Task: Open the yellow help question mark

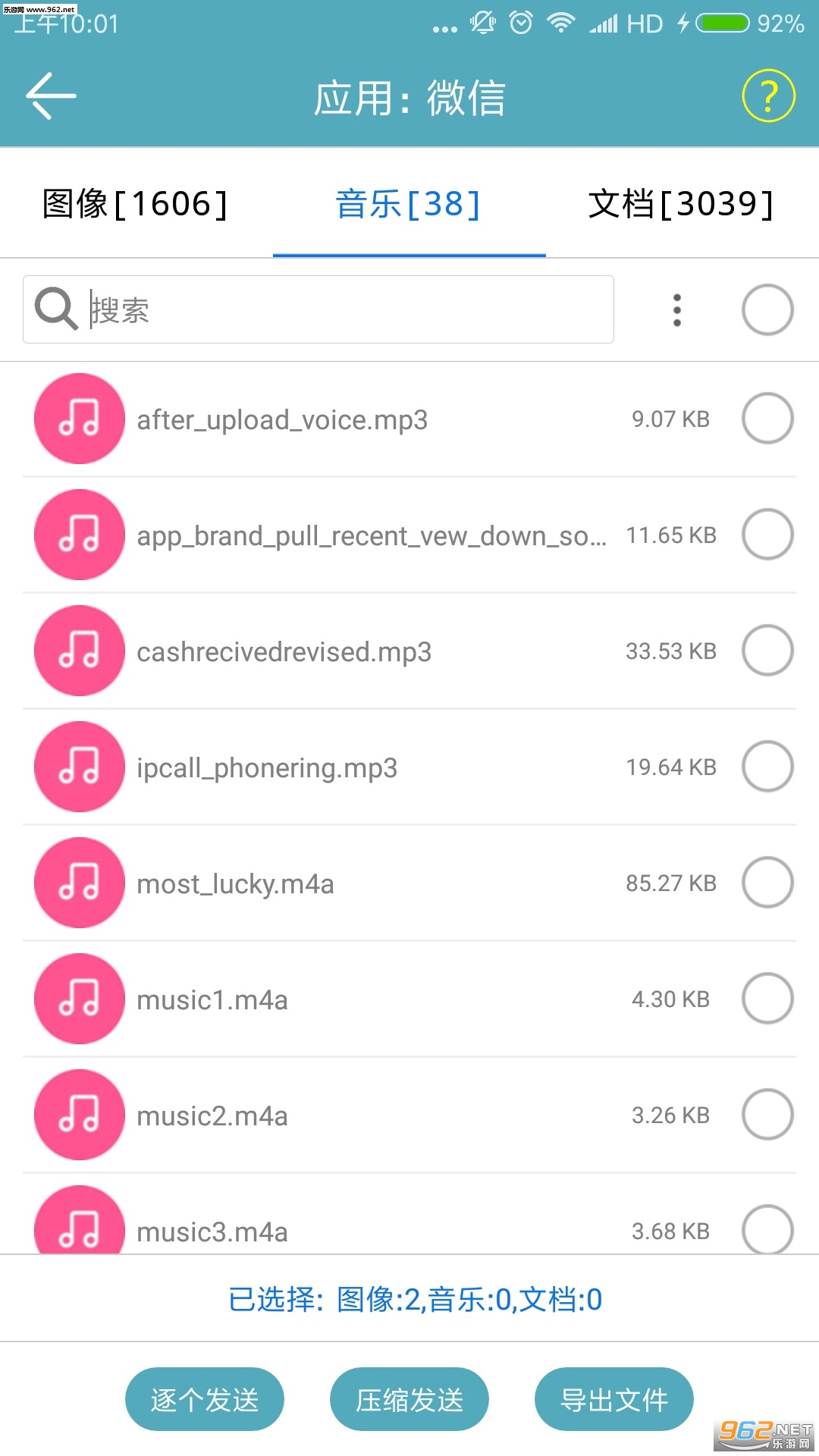Action: coord(767,96)
